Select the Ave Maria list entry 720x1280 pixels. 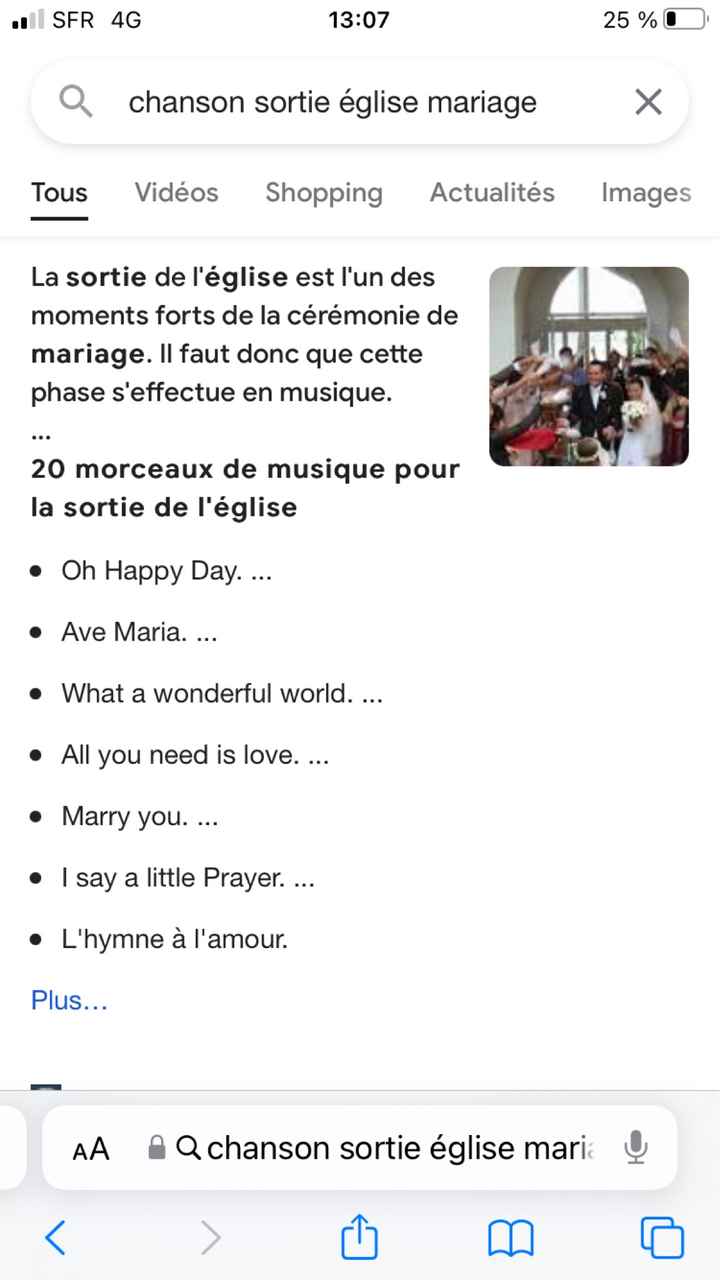(139, 632)
